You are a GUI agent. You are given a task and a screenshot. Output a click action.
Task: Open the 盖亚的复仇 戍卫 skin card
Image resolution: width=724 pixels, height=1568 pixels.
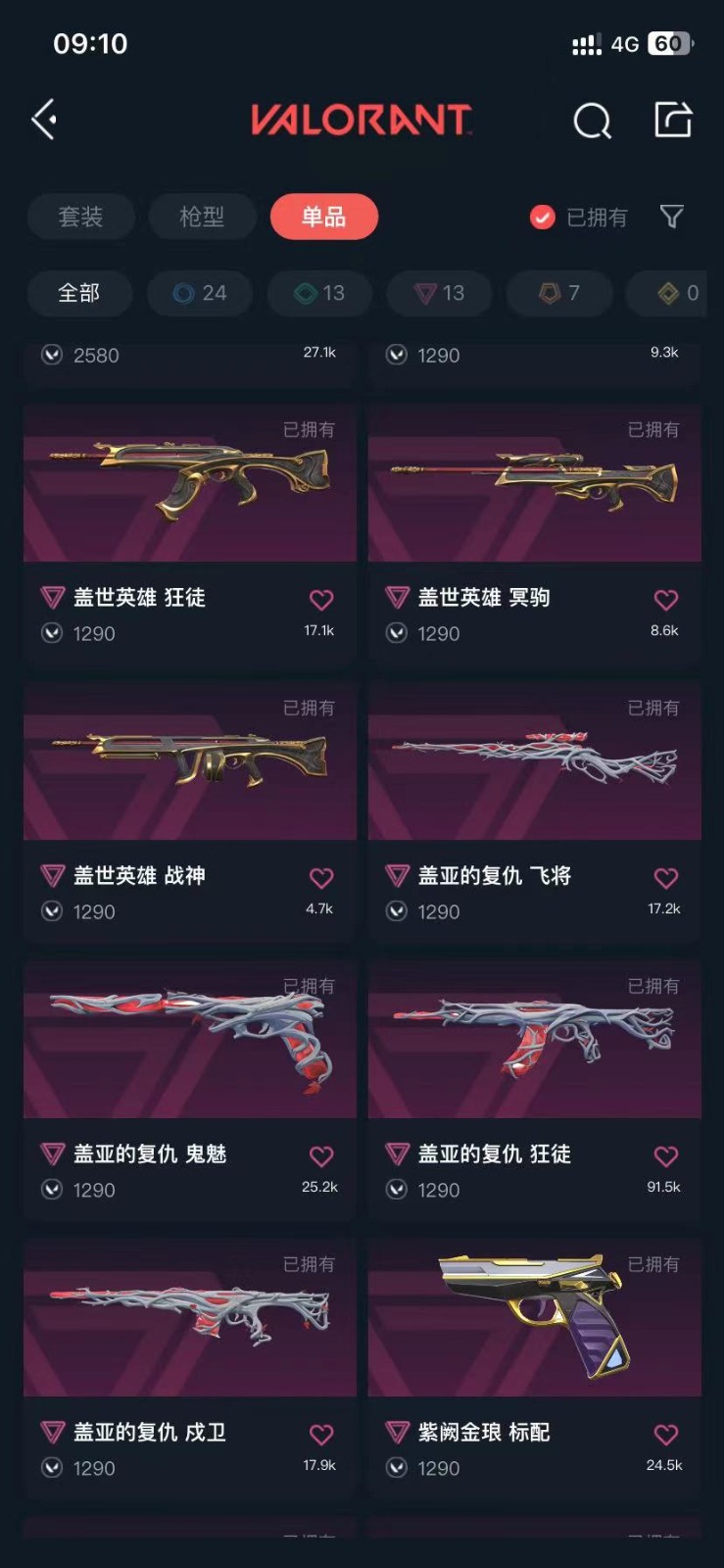pyautogui.click(x=190, y=1319)
